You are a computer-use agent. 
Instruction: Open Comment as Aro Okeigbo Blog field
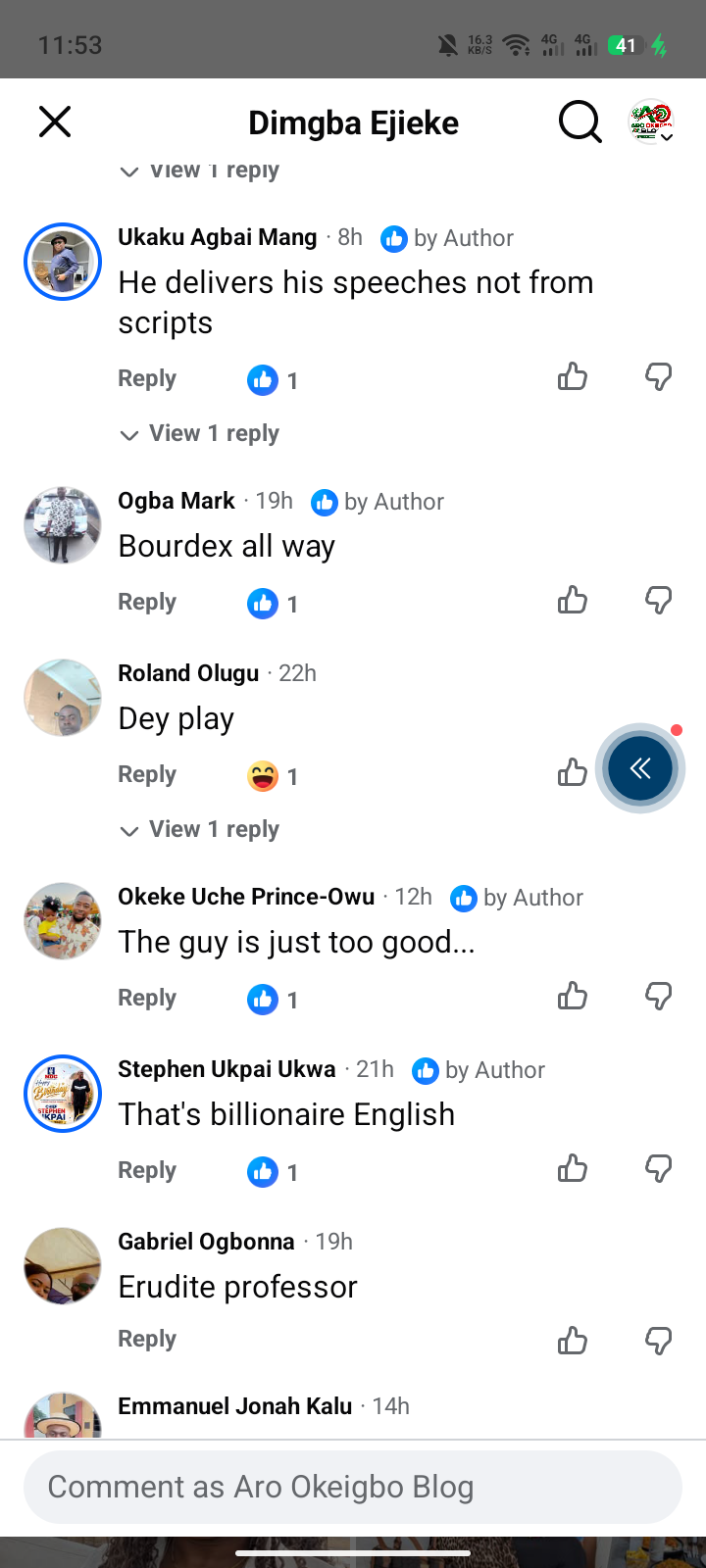[353, 1487]
